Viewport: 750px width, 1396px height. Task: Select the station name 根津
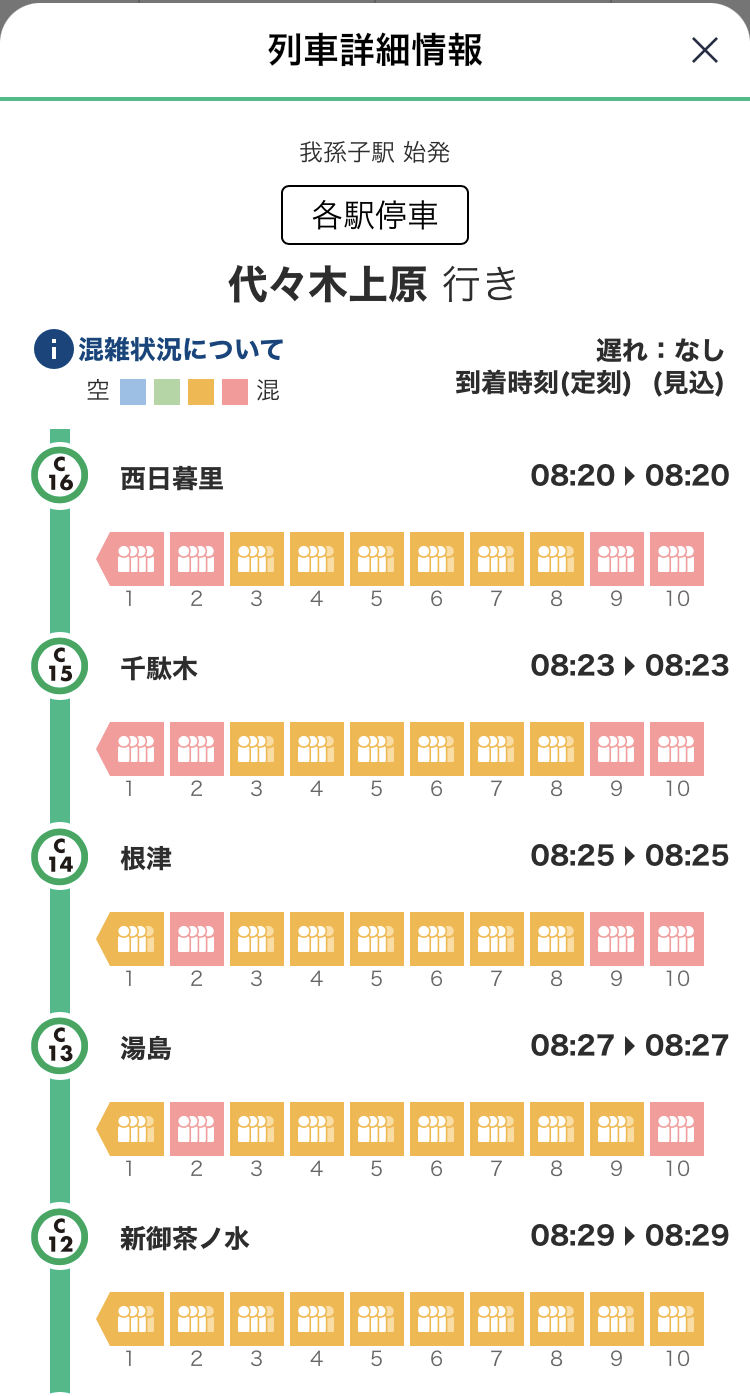(x=144, y=855)
